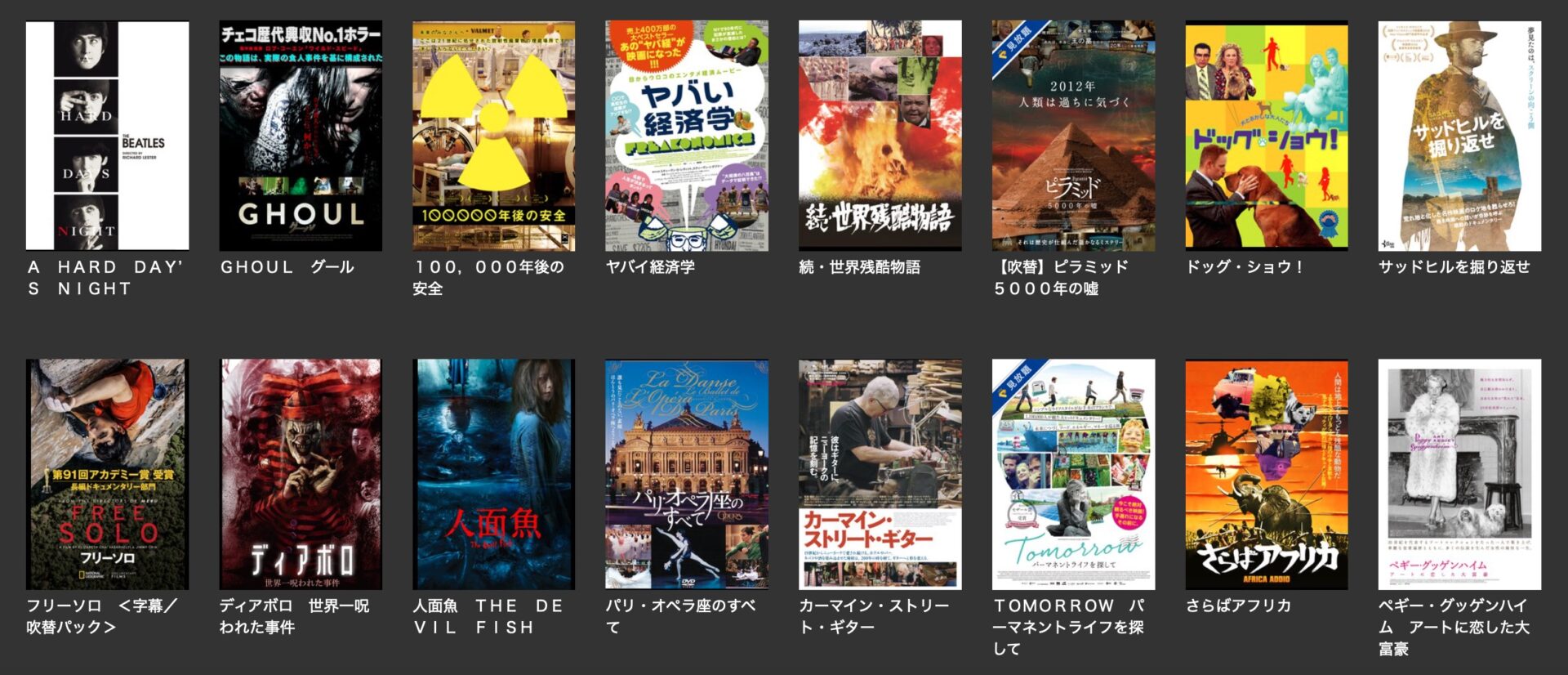Open GHOUL グール movie tile
Viewport: 1568px width, 675px height.
click(x=301, y=136)
